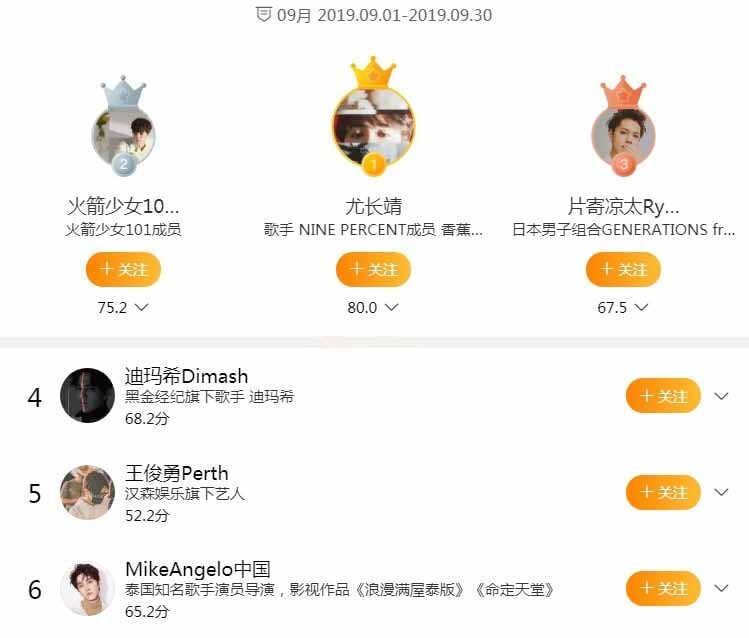Open 尤长靖's first-place avatar
Image resolution: width=749 pixels, height=638 pixels.
[x=373, y=128]
